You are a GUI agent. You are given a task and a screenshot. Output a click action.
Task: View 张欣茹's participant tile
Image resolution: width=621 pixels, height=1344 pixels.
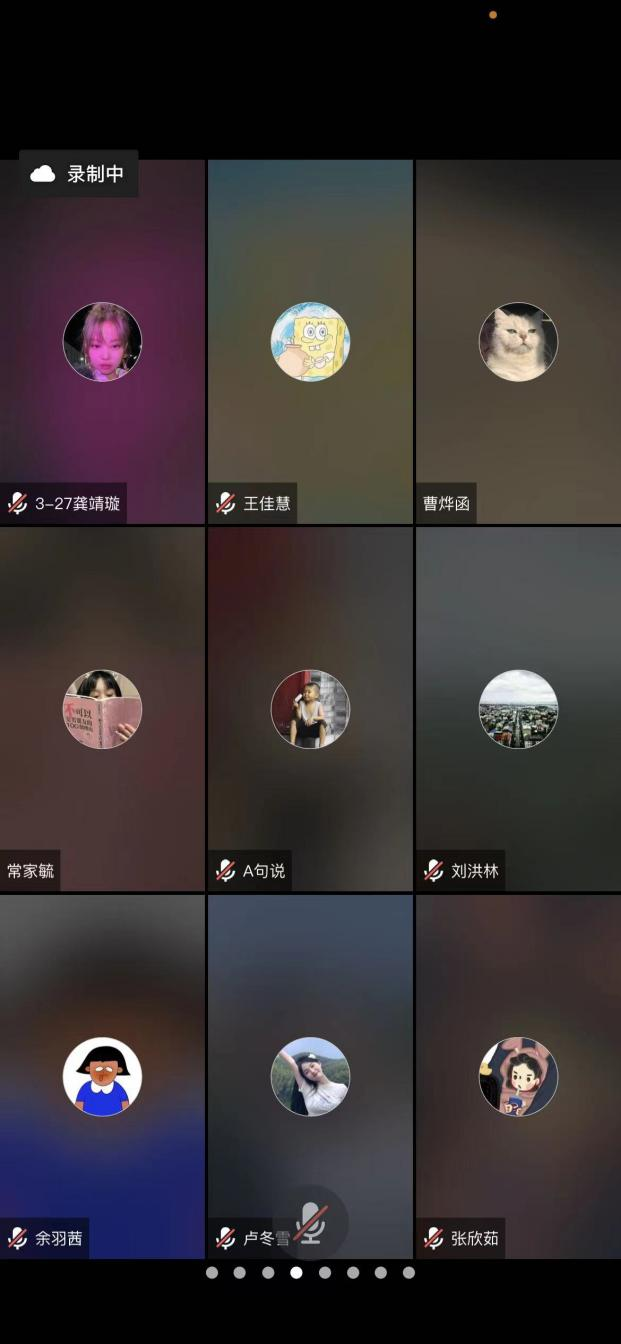tap(518, 1076)
